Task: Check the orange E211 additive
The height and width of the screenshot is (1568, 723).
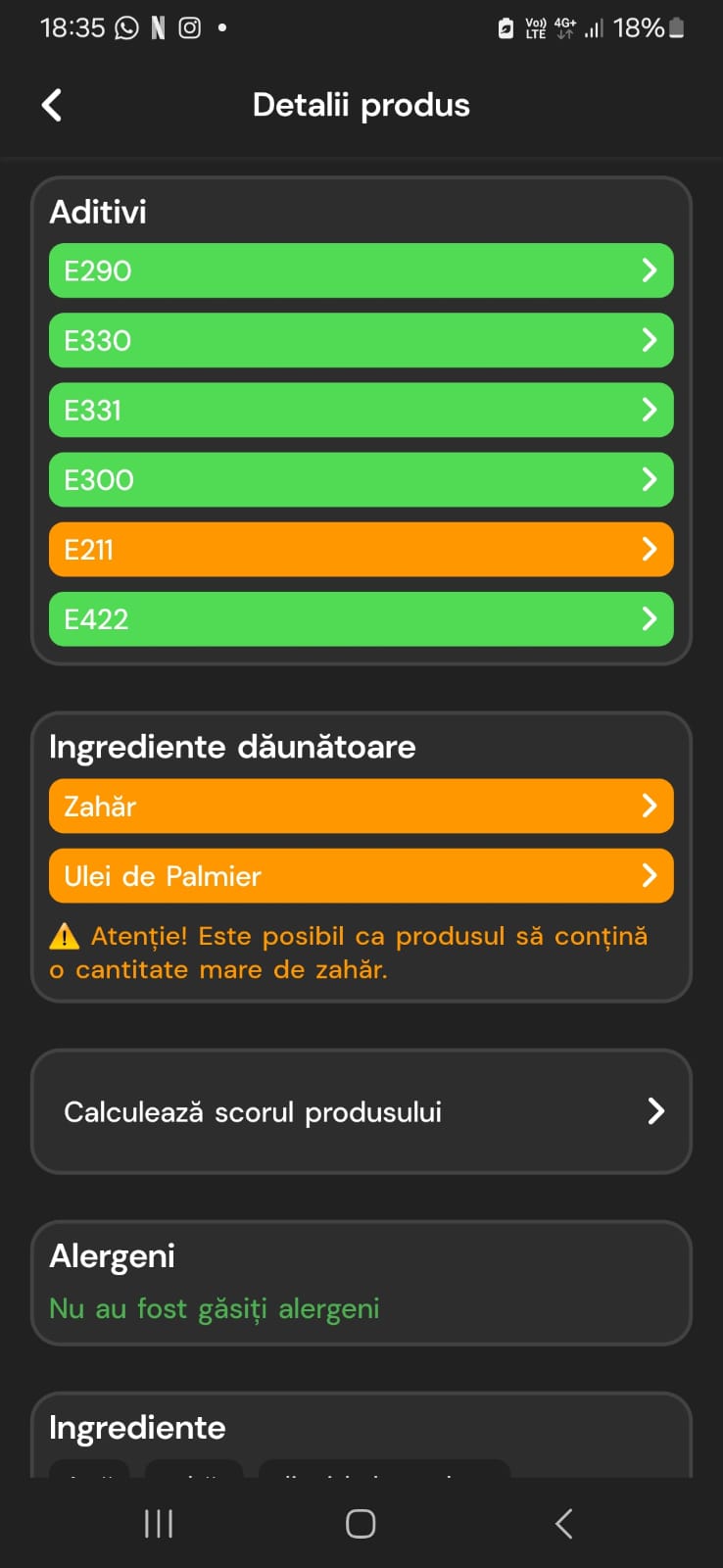Action: tap(361, 549)
